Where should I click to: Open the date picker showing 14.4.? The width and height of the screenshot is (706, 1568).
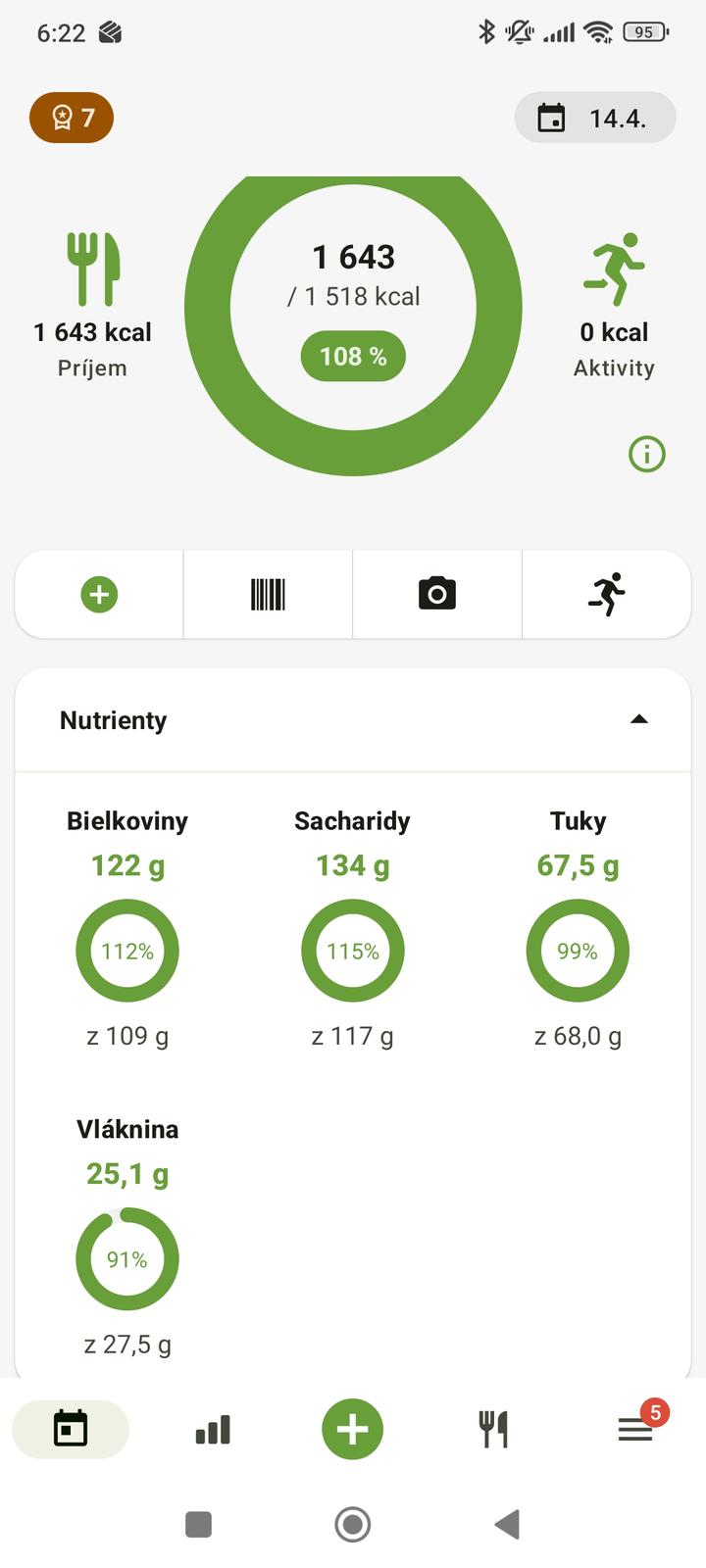click(594, 119)
